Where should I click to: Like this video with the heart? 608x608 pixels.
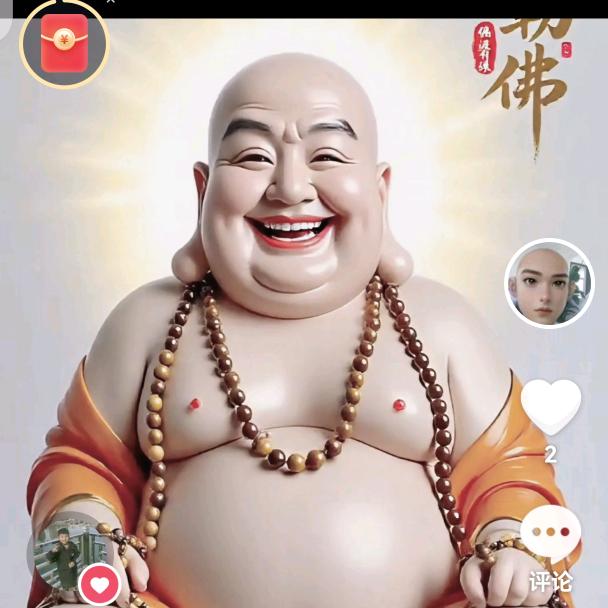click(550, 407)
